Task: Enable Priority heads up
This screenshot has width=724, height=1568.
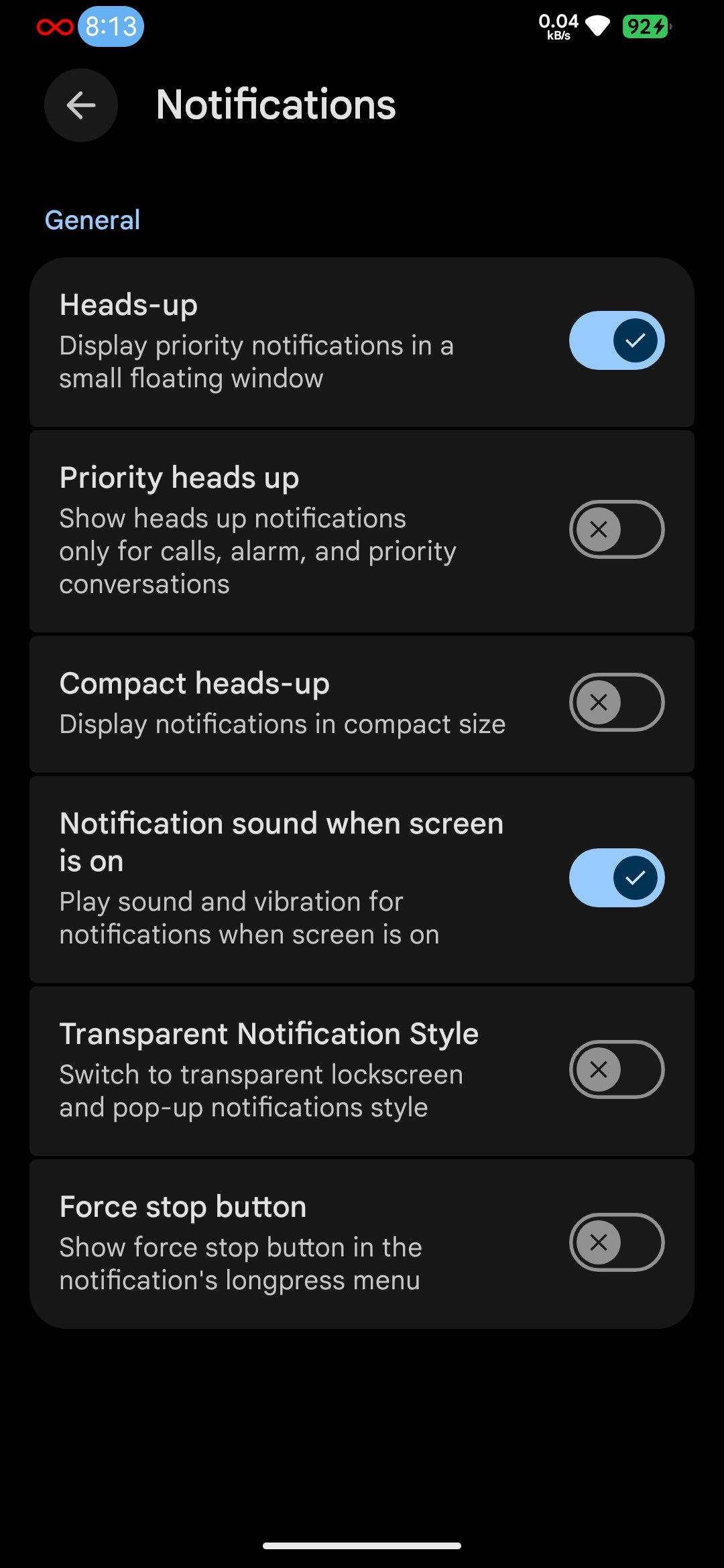Action: (x=617, y=529)
